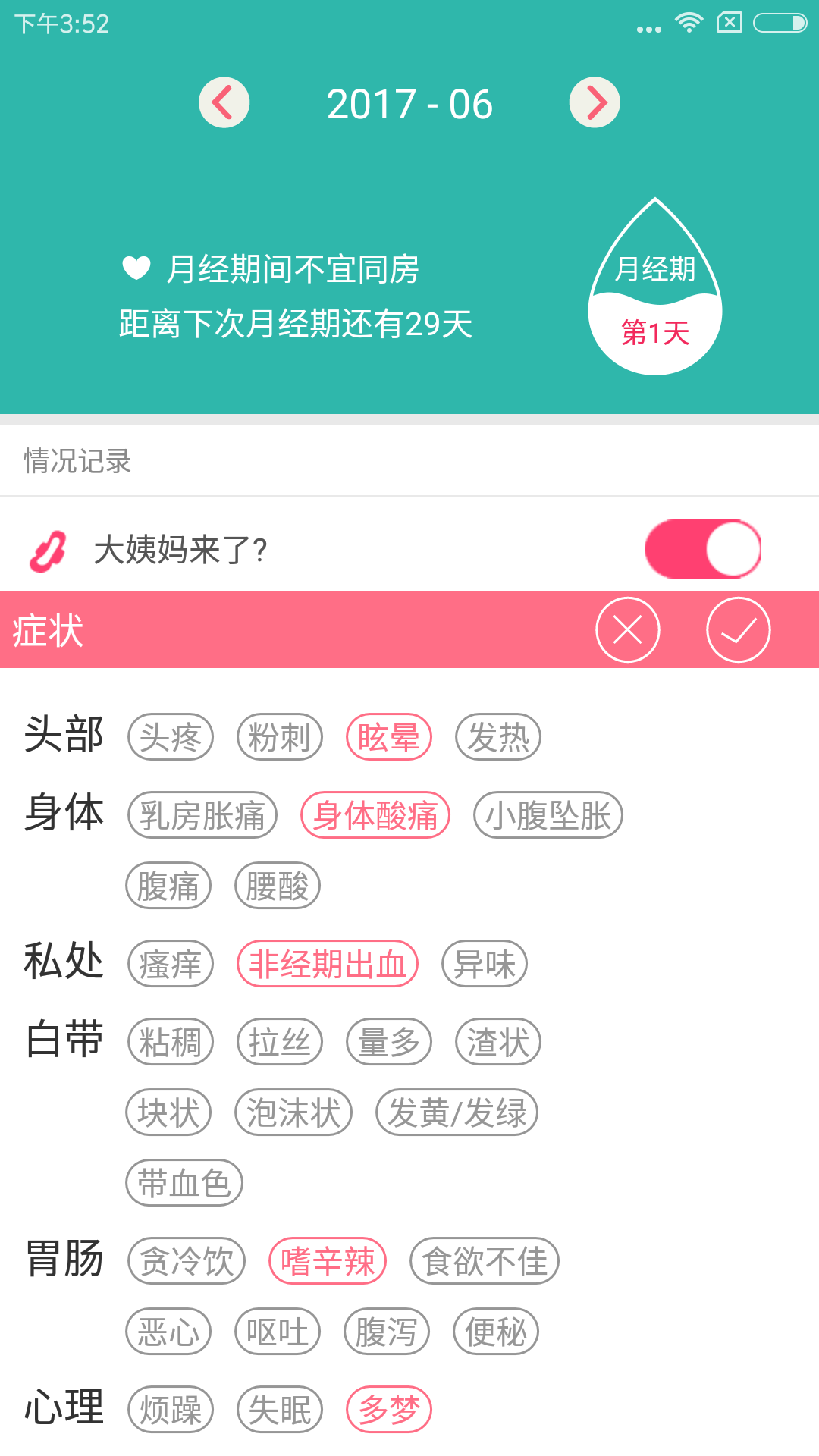Tap the 小腹坠胀 symptom chip
Screen dimensions: 819x1456
coord(548,816)
